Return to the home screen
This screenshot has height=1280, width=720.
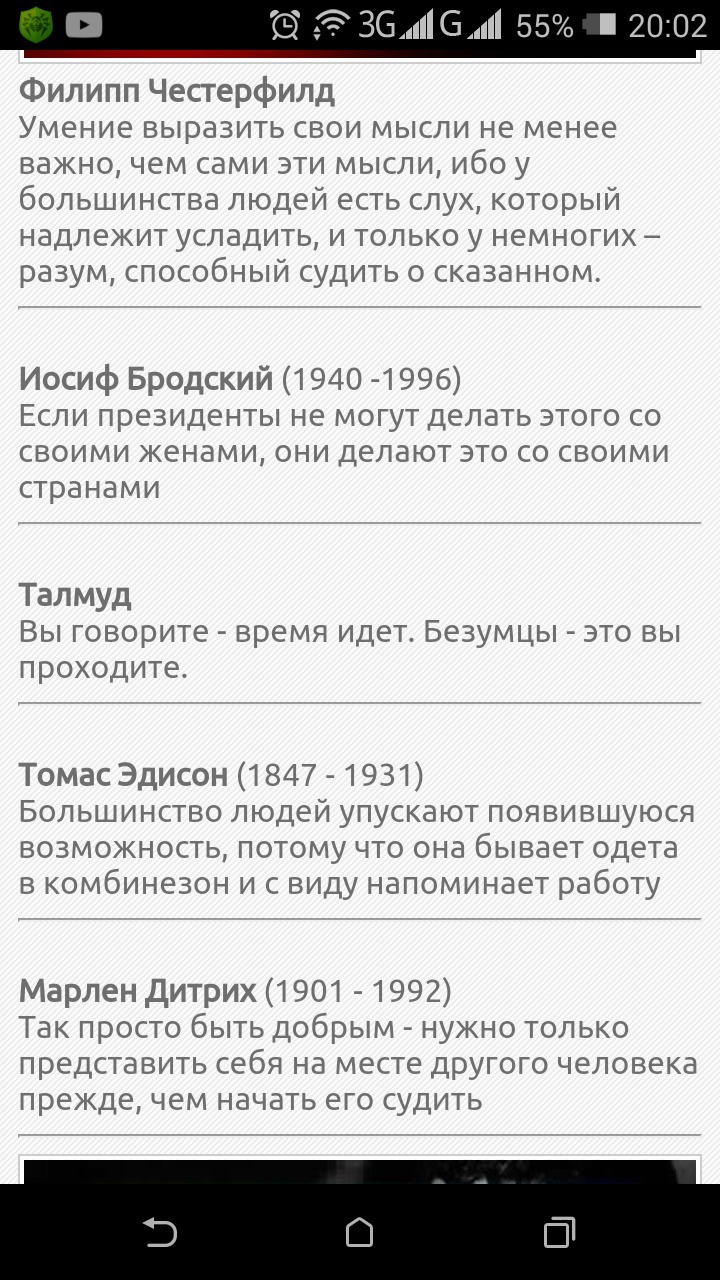pyautogui.click(x=359, y=1232)
